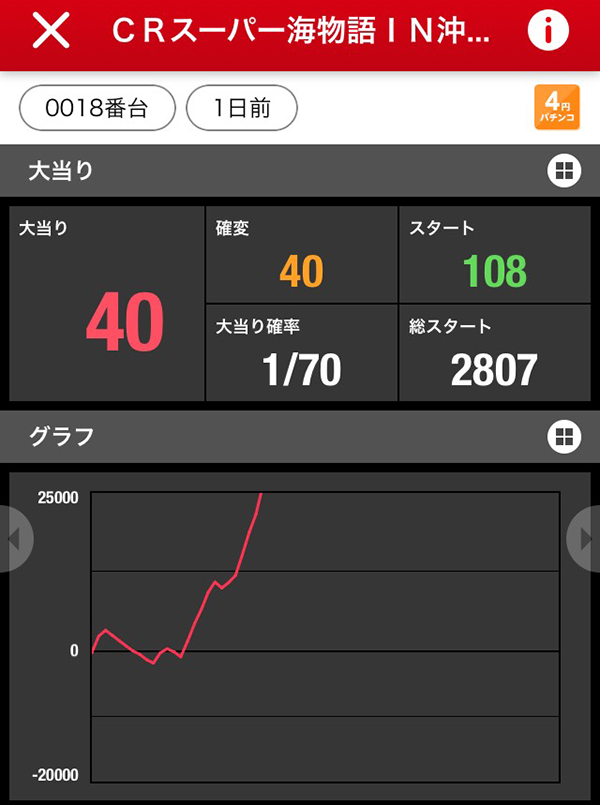
Task: Open the info icon in header
Action: point(547,32)
